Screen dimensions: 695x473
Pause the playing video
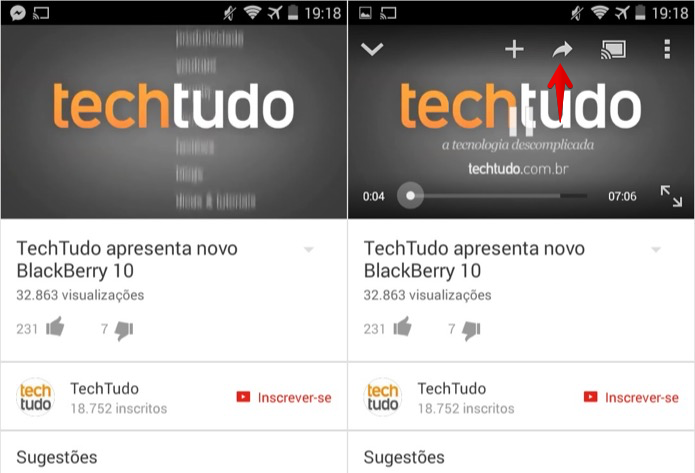point(519,122)
